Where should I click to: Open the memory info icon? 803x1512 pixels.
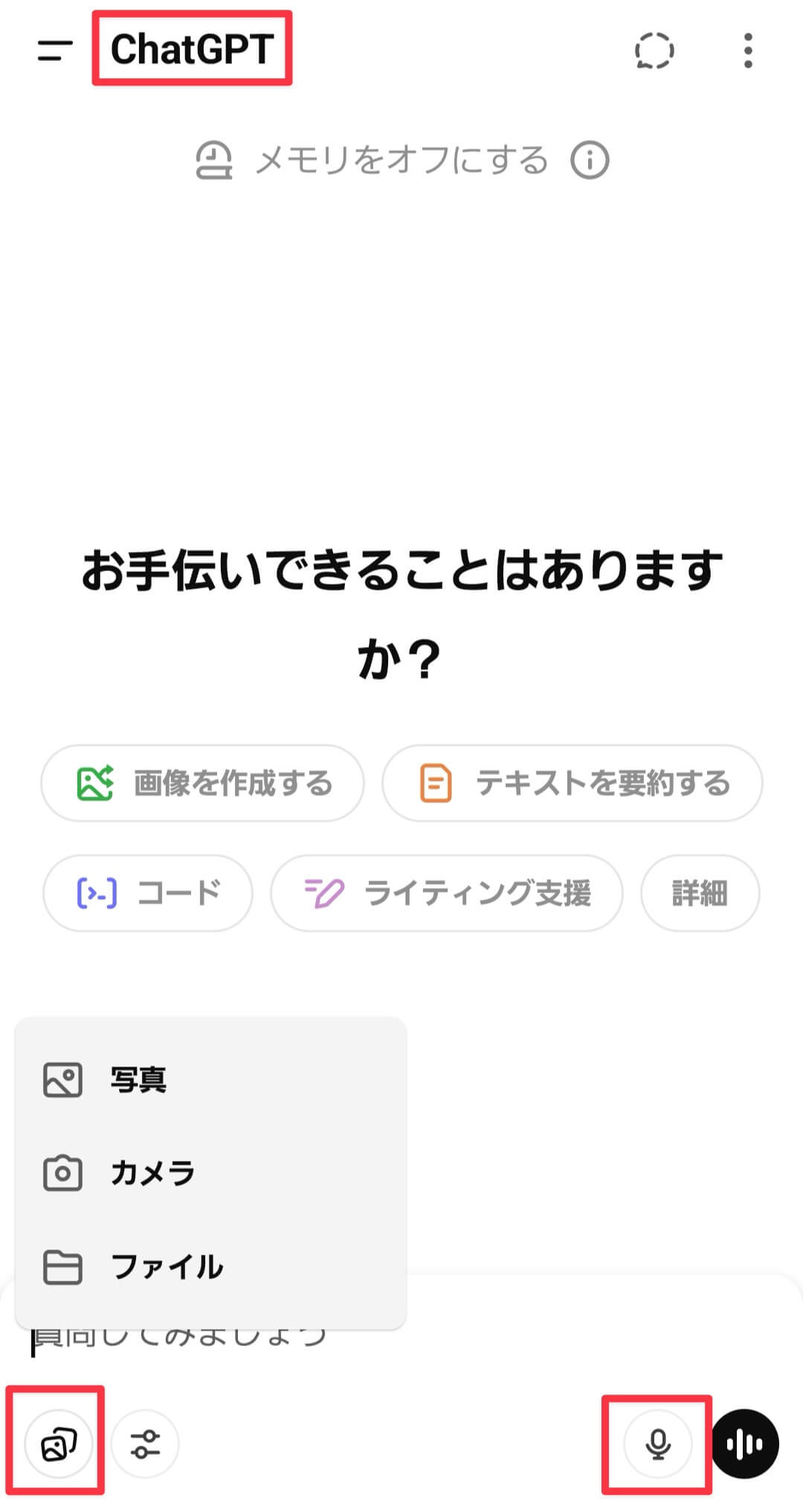(590, 160)
